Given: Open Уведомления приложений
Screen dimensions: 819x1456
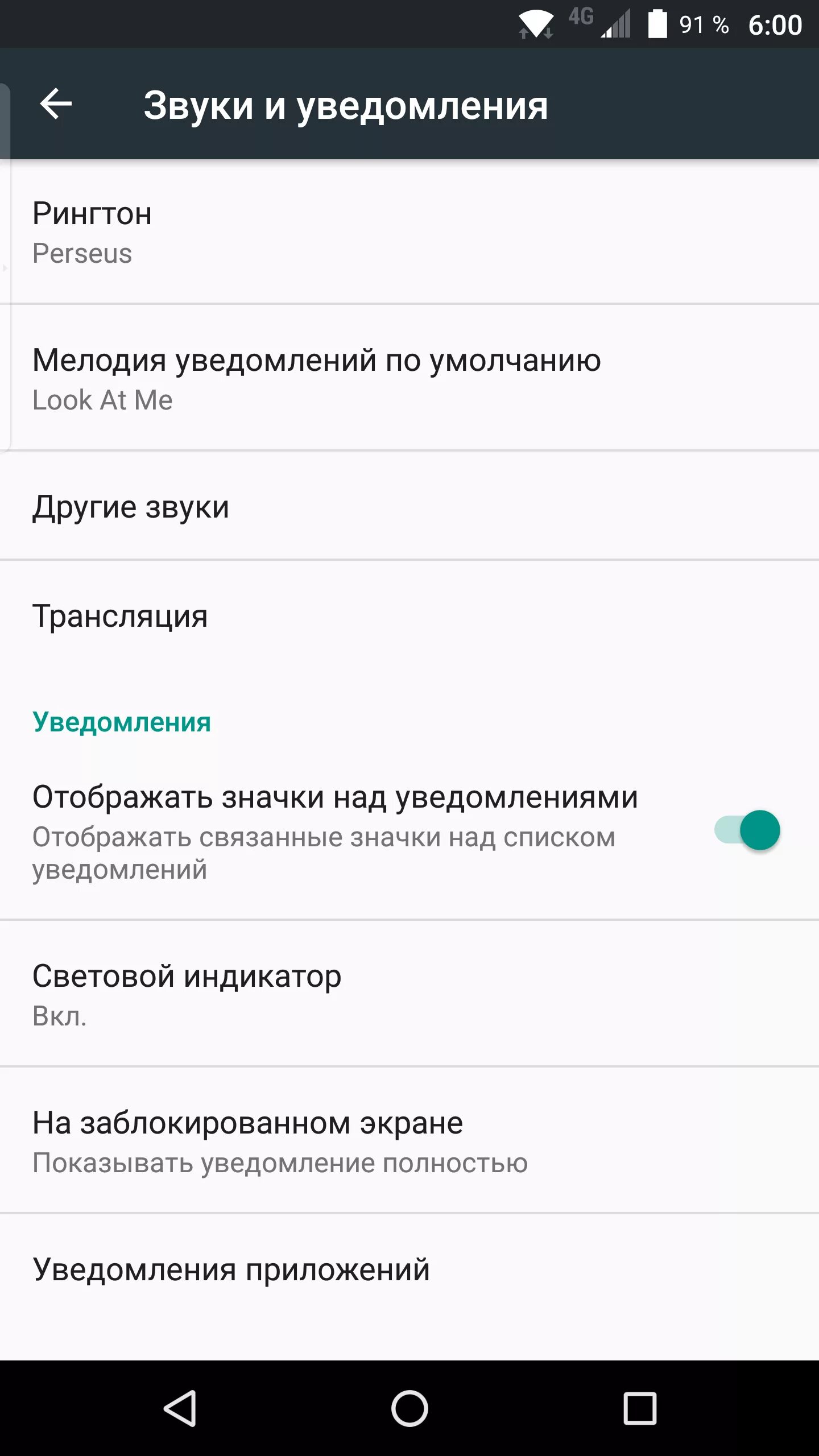Looking at the screenshot, I should [409, 1269].
